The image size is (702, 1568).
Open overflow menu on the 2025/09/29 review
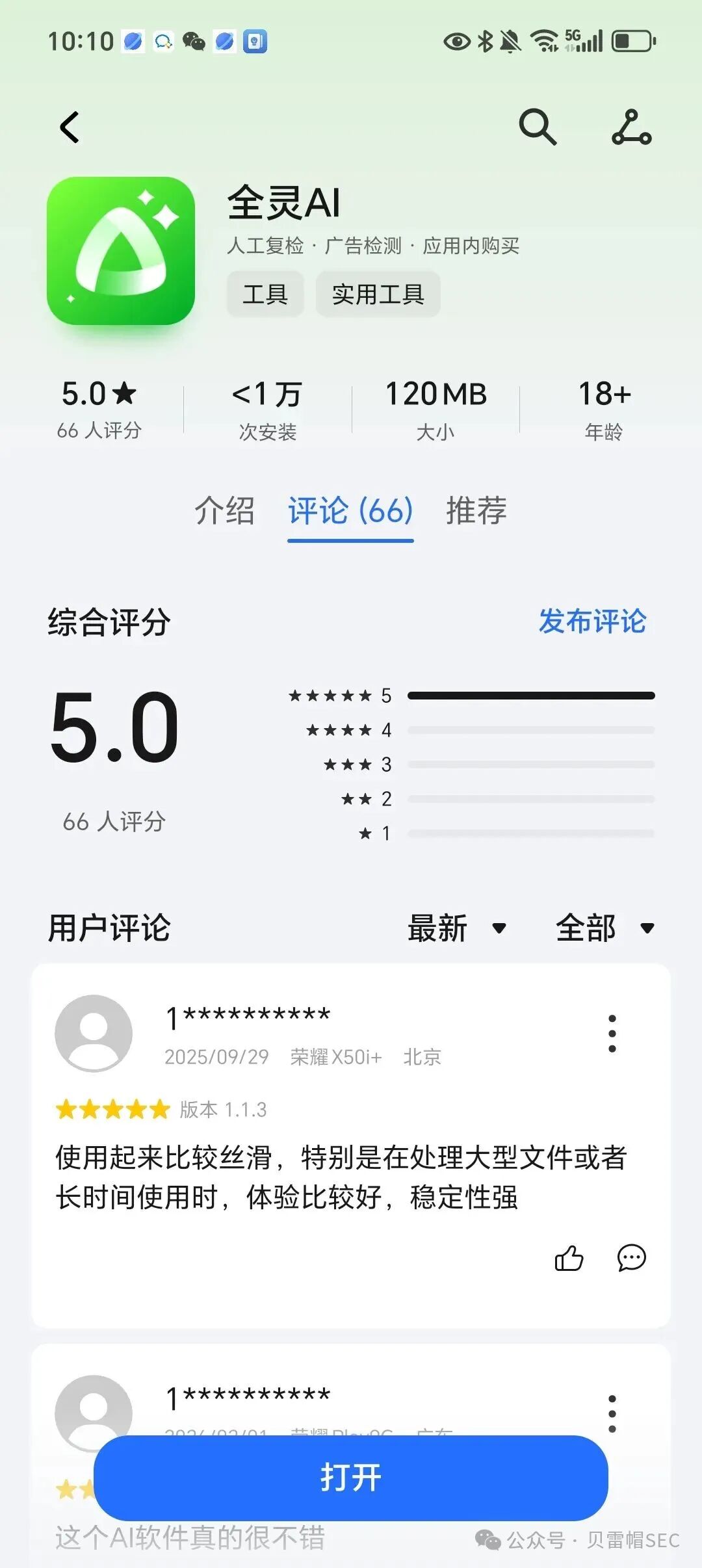click(612, 1033)
